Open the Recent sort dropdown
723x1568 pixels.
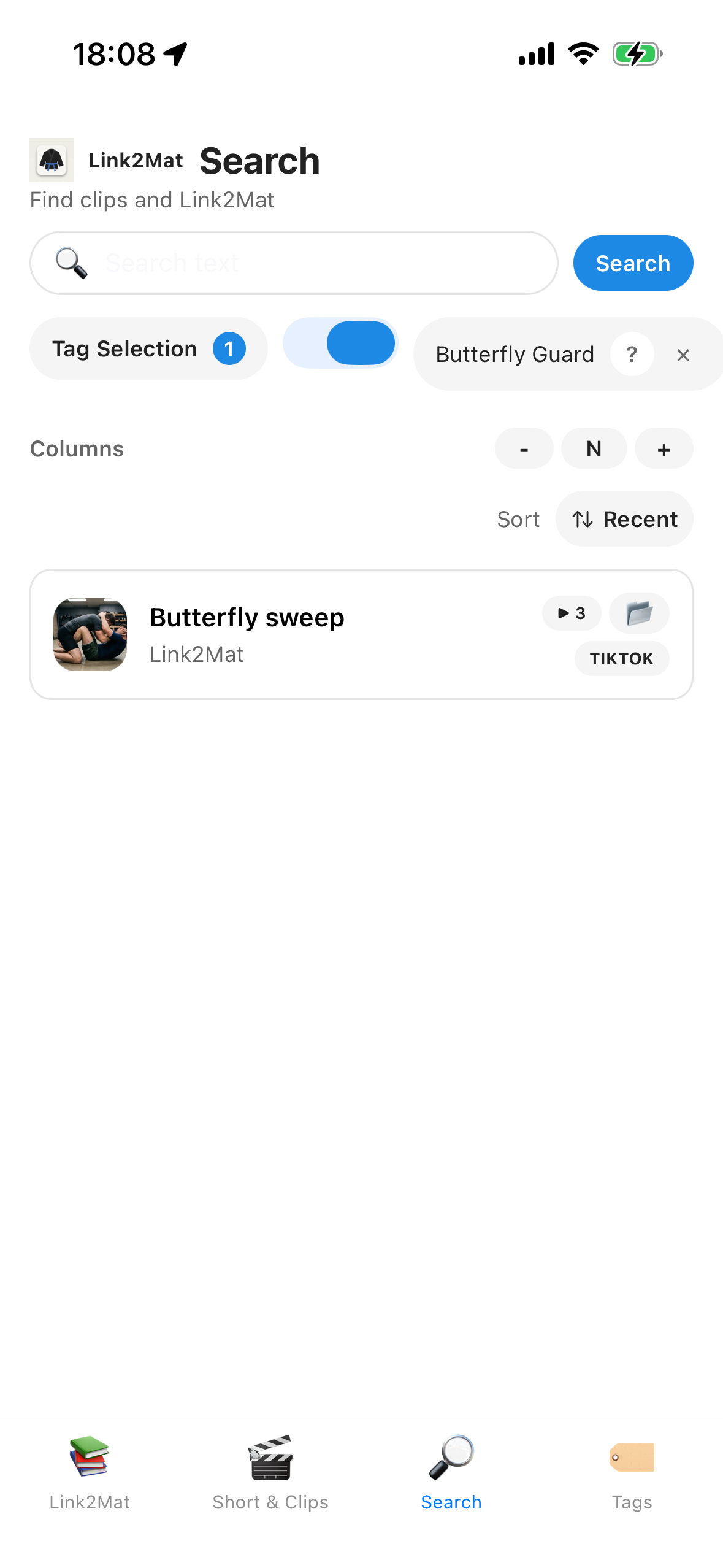(624, 519)
